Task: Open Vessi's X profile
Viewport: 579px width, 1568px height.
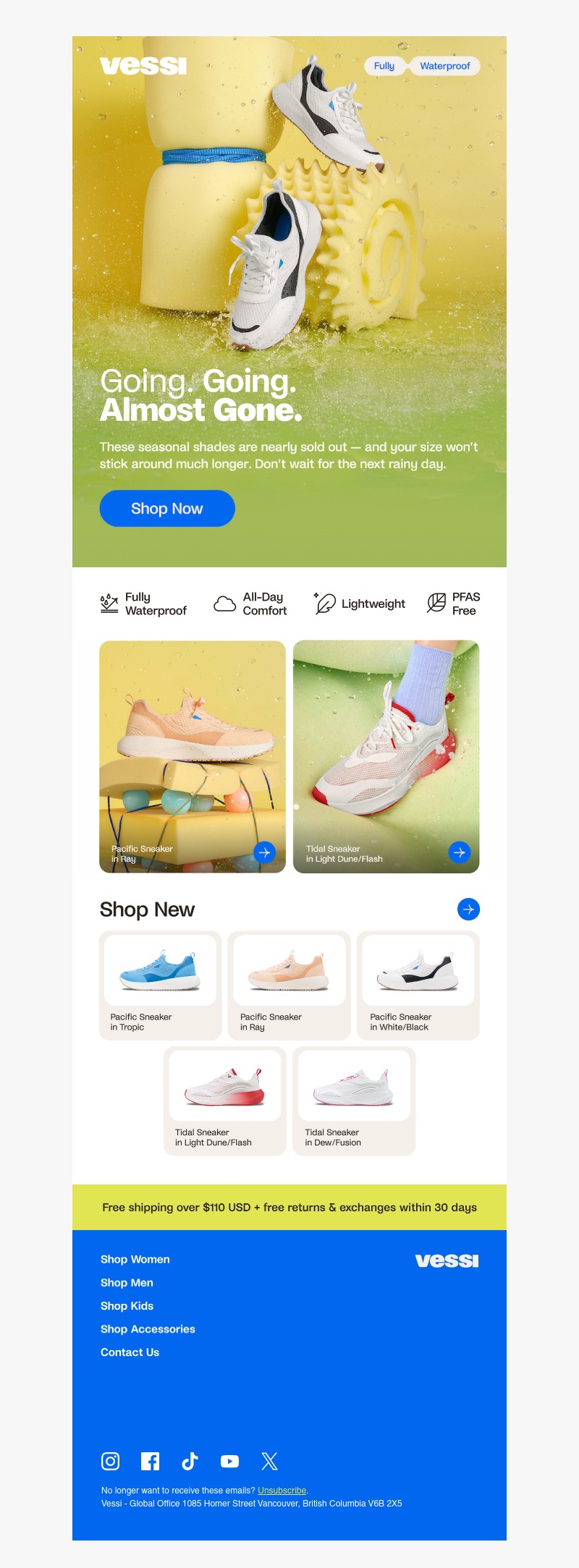Action: point(269,1461)
